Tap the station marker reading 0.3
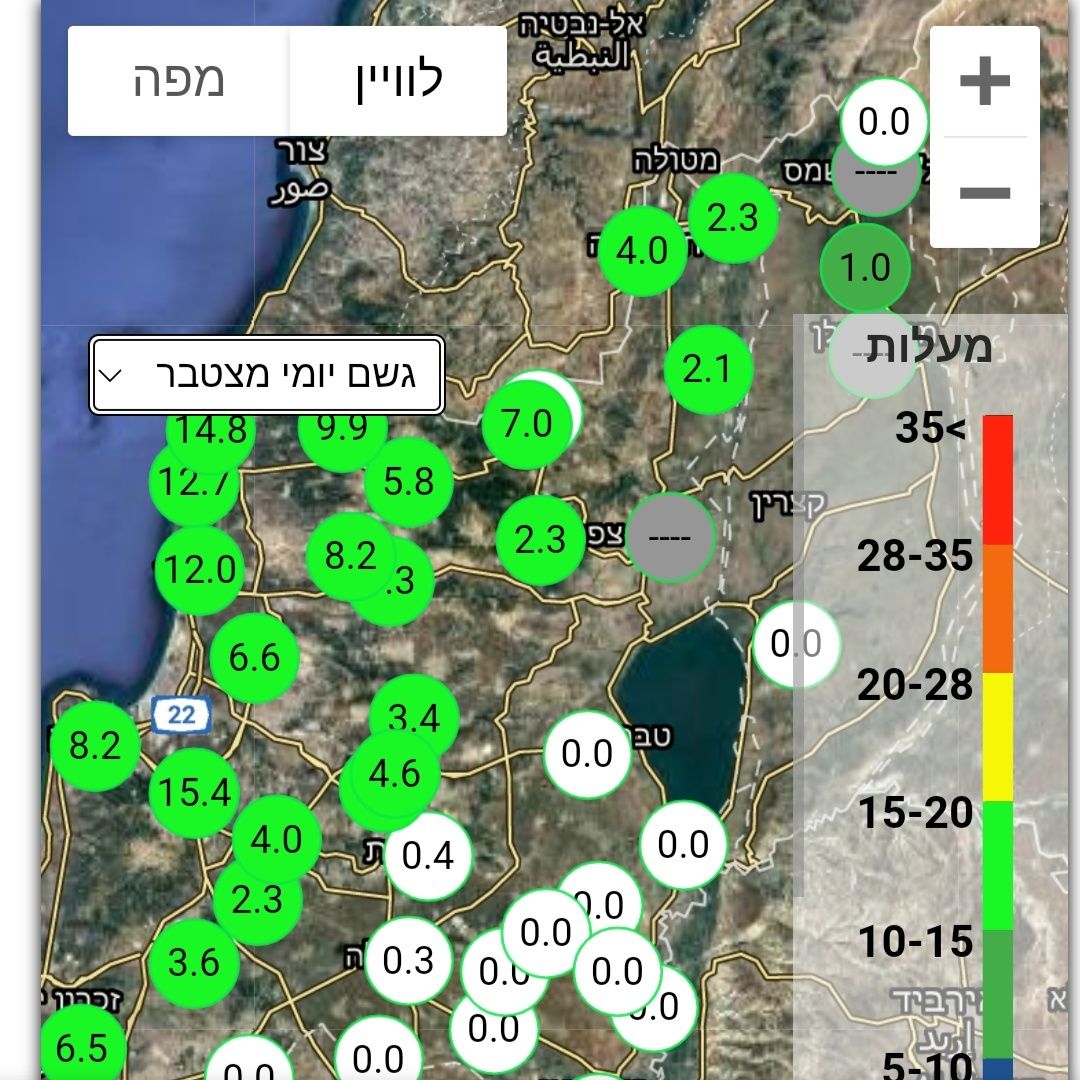 (x=408, y=961)
